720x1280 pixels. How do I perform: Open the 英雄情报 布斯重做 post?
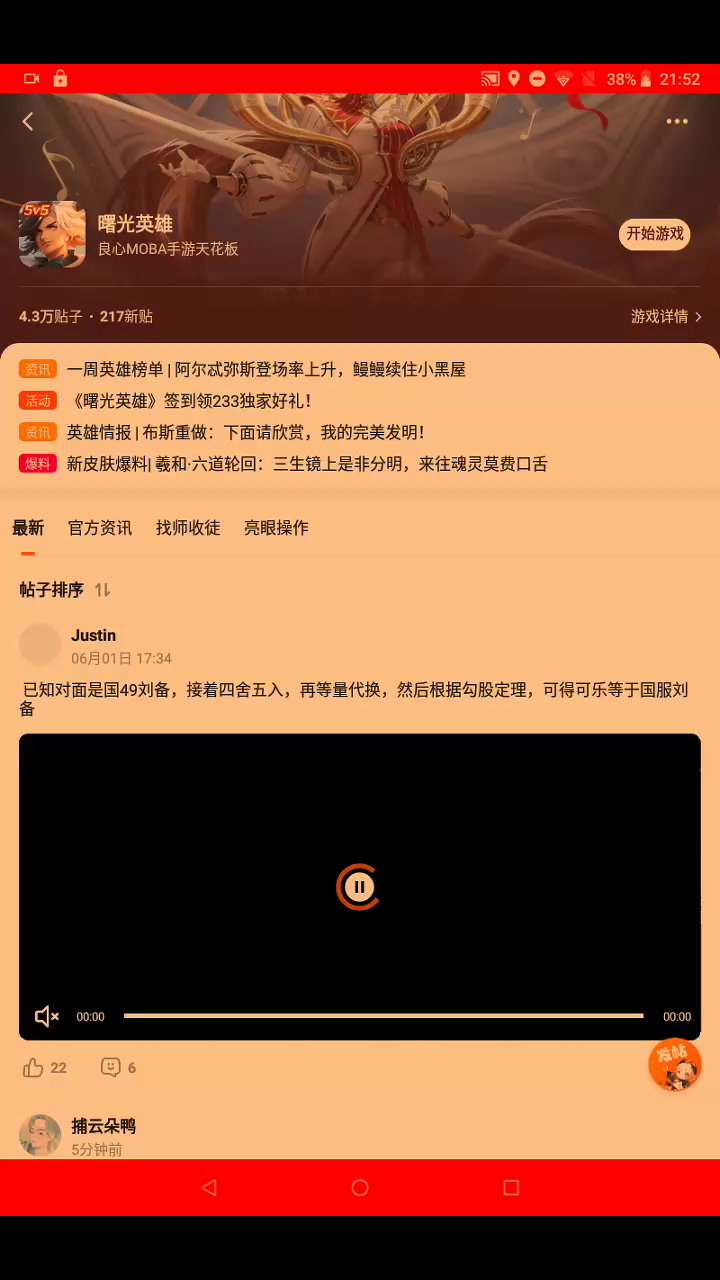[245, 432]
